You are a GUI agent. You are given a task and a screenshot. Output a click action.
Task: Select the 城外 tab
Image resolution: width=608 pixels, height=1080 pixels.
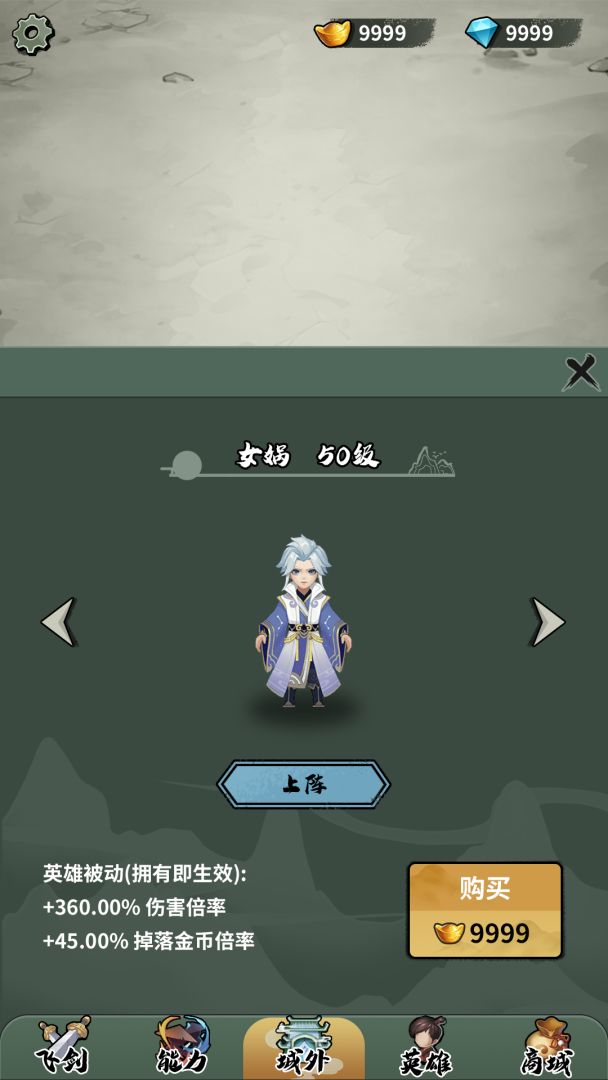[x=303, y=1047]
